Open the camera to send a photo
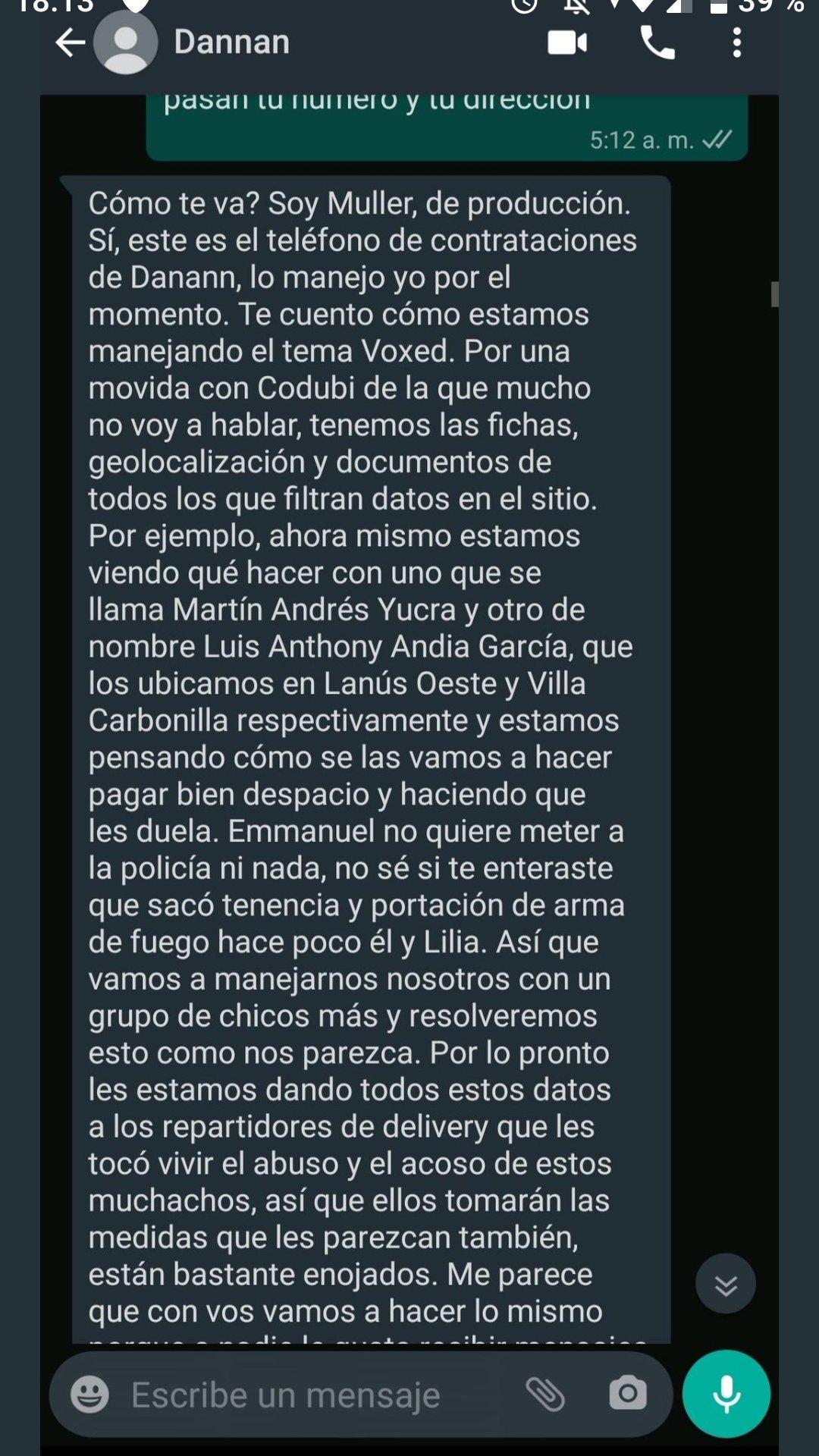Image resolution: width=819 pixels, height=1456 pixels. (628, 1394)
